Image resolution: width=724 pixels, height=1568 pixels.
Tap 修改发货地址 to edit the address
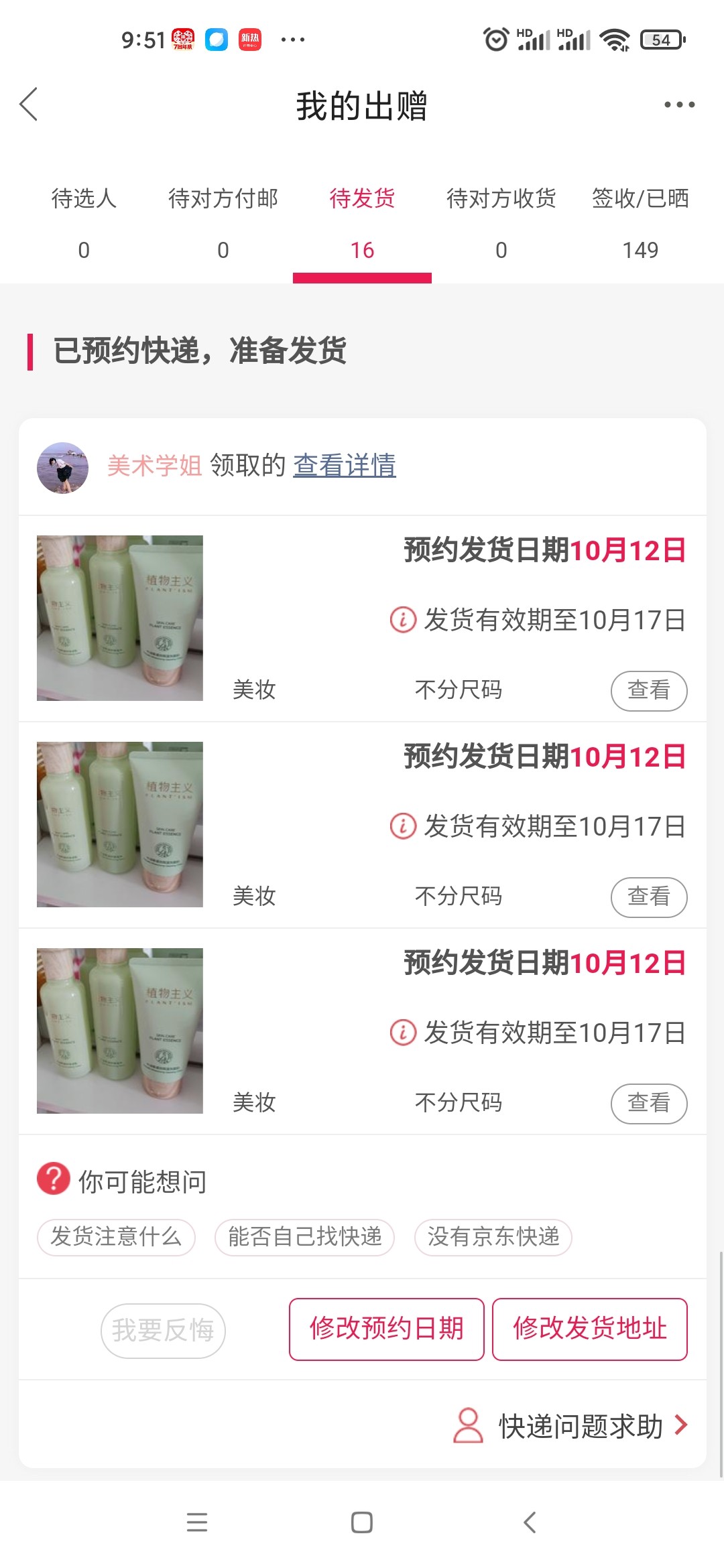[x=590, y=1329]
